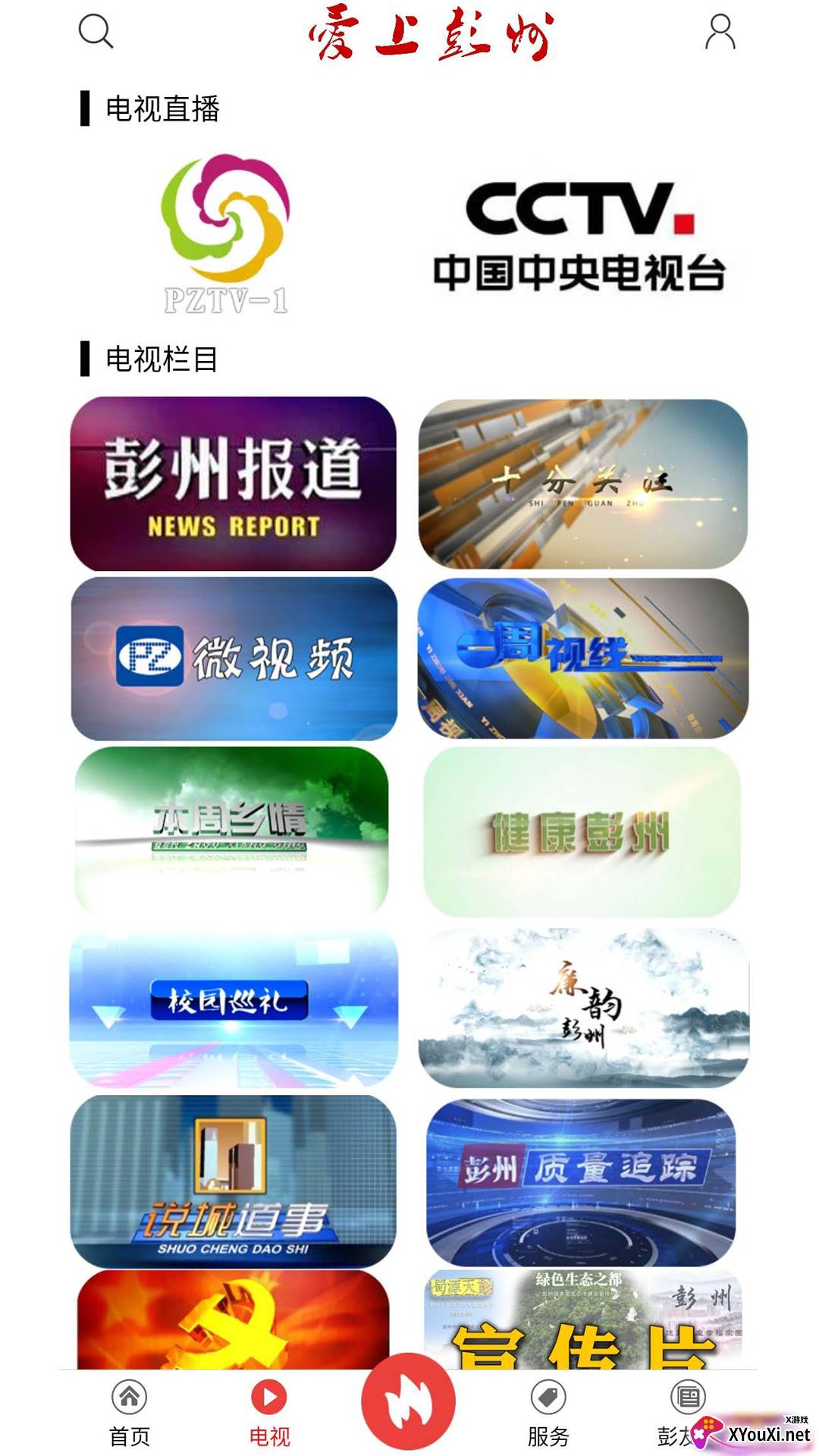The width and height of the screenshot is (819, 1456).
Task: Open the 本周乡情 program tile
Action: pyautogui.click(x=231, y=831)
